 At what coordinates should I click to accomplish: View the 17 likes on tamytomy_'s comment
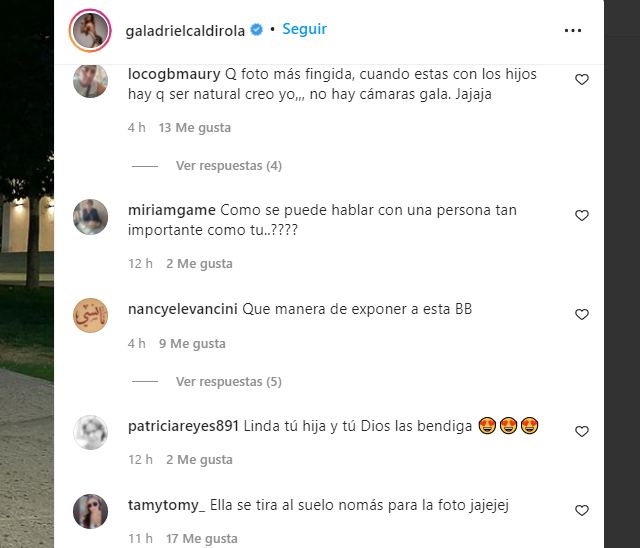[202, 539]
